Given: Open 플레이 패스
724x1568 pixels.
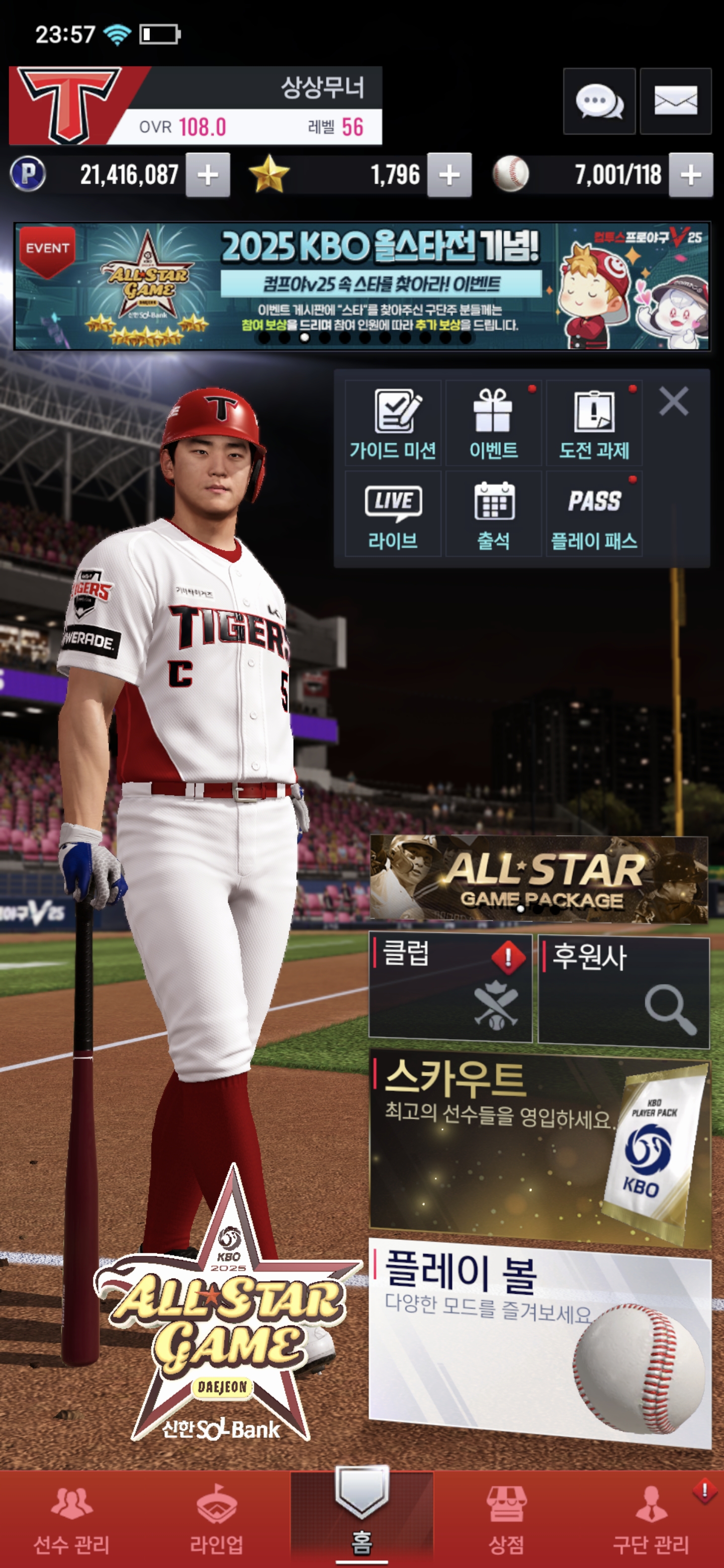Looking at the screenshot, I should click(594, 514).
